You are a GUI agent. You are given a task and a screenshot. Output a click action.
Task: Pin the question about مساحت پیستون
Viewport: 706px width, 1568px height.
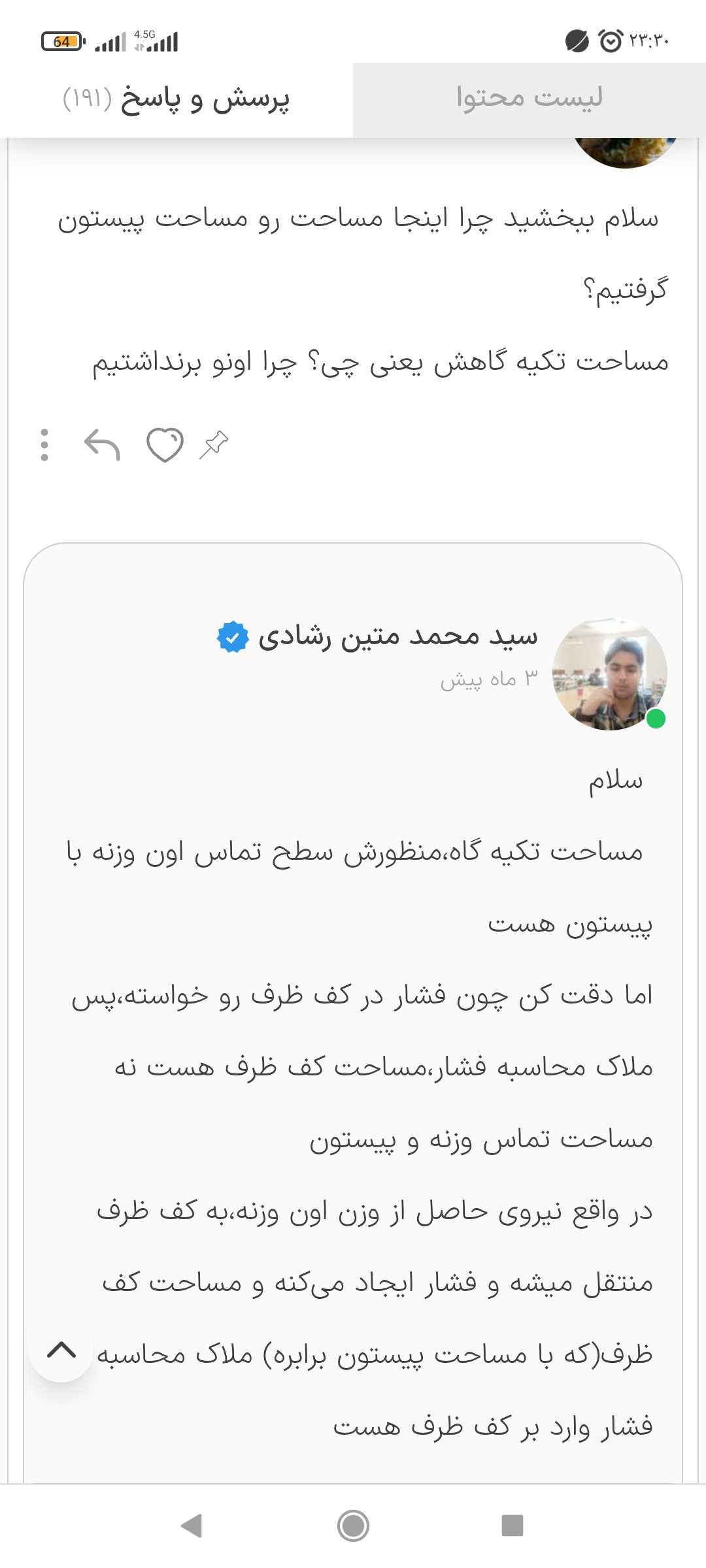(214, 445)
